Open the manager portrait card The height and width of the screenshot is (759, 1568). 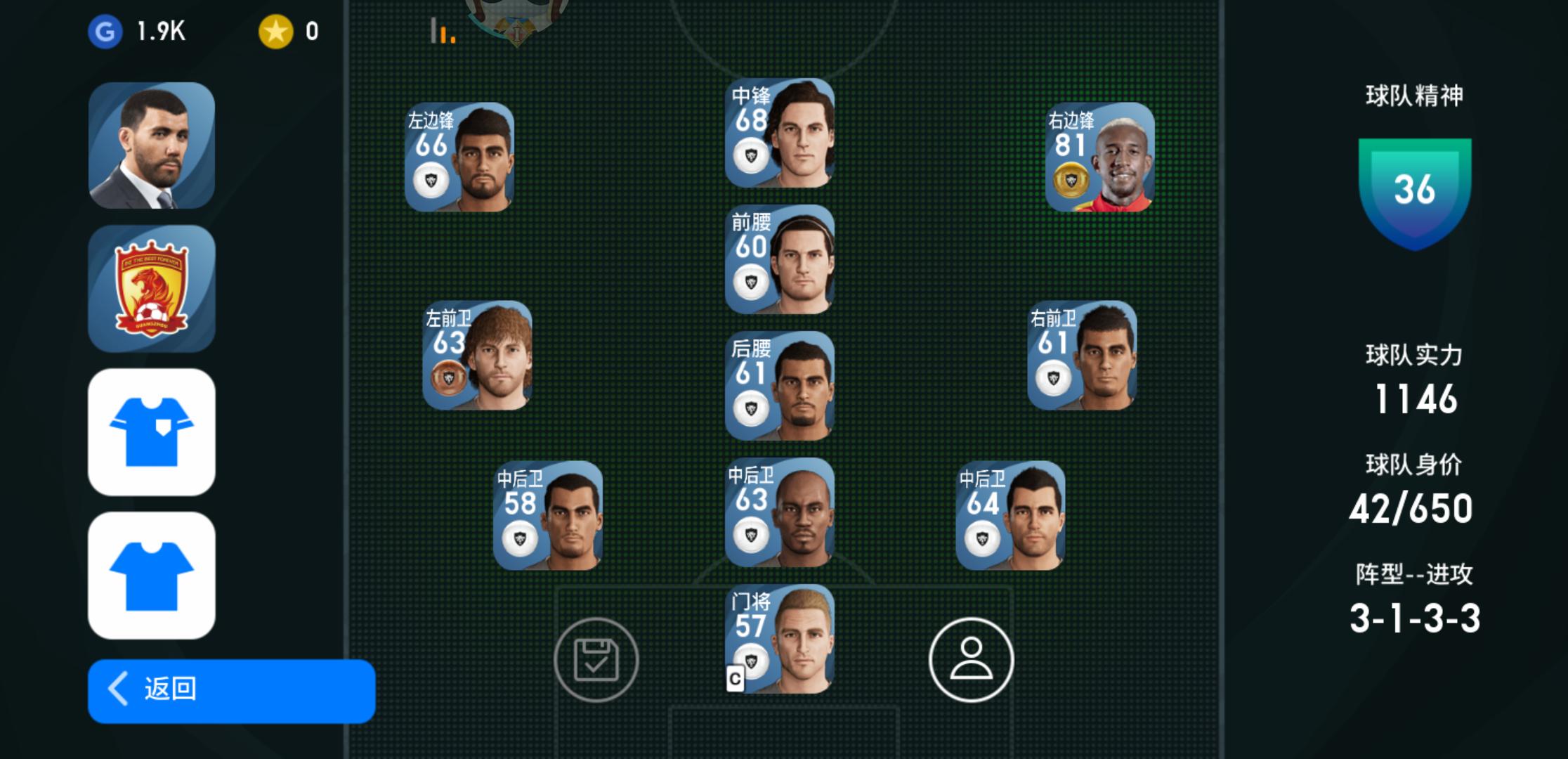[152, 145]
